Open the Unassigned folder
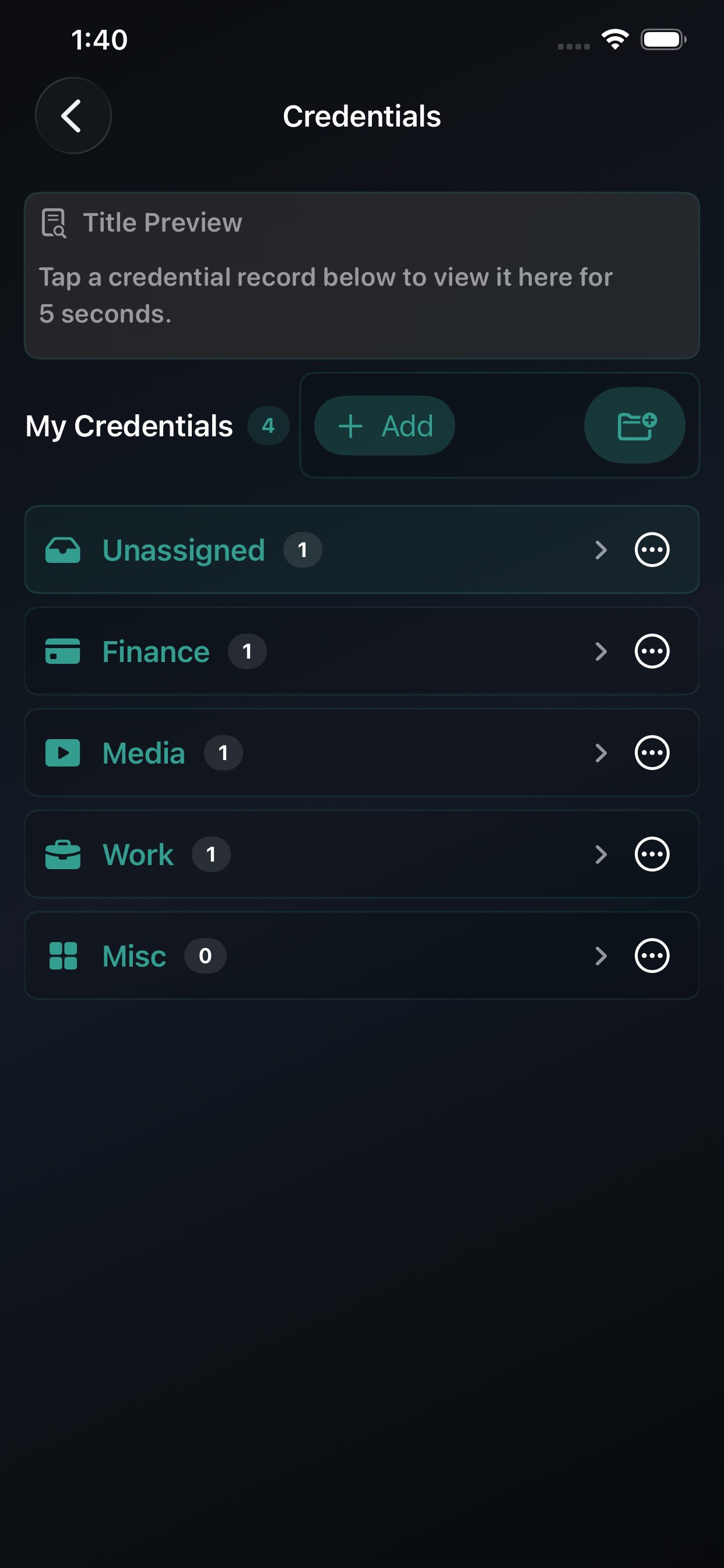This screenshot has height=1568, width=724. coord(361,549)
